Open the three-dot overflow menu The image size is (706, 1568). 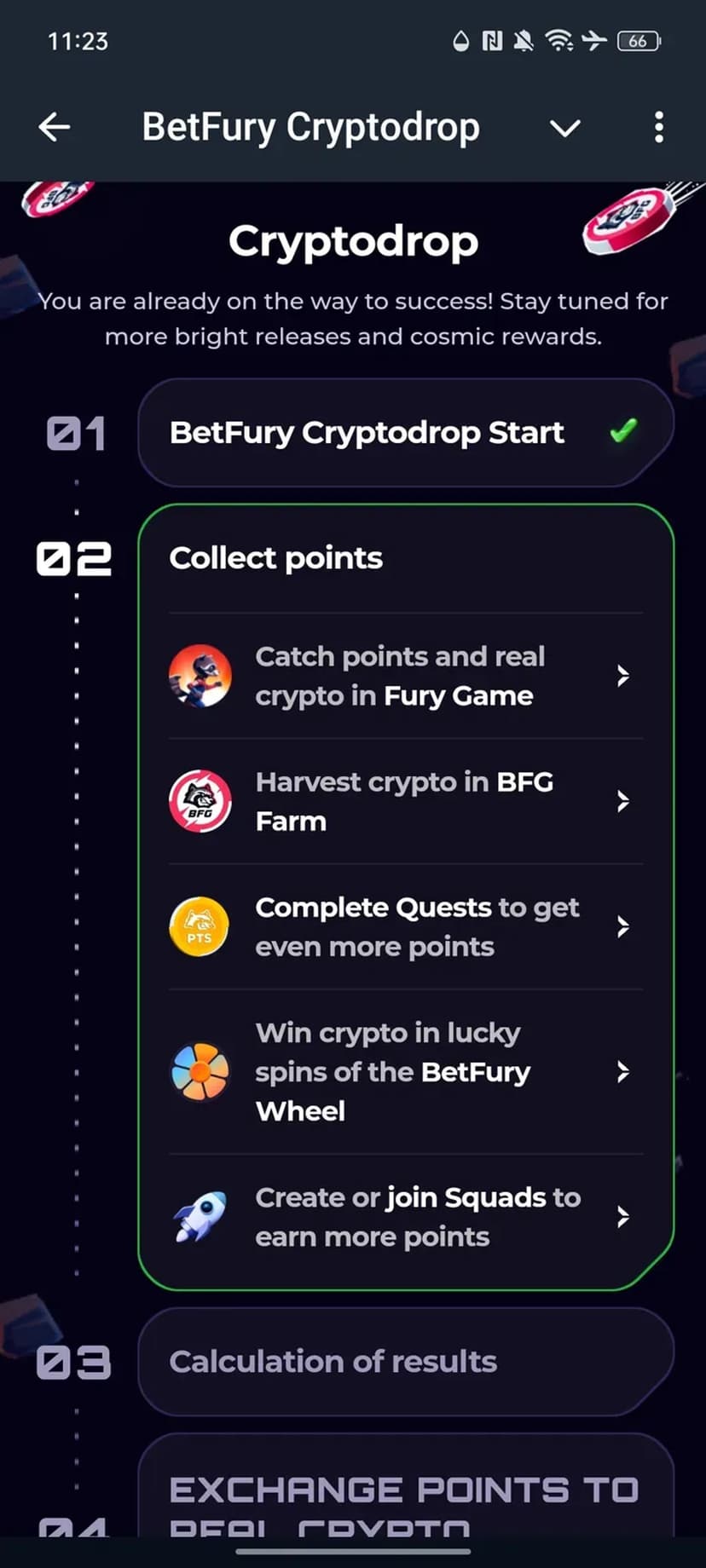658,128
